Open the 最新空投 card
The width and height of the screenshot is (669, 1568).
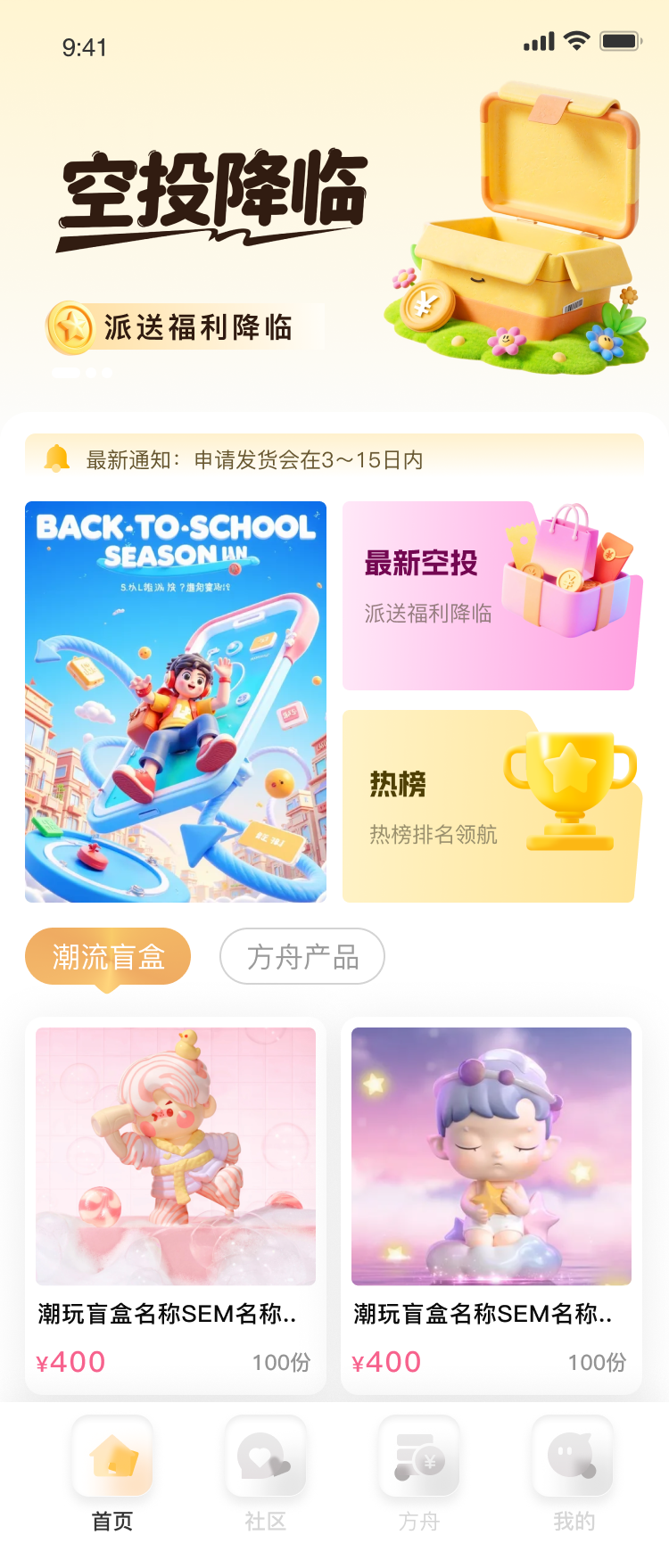click(491, 593)
